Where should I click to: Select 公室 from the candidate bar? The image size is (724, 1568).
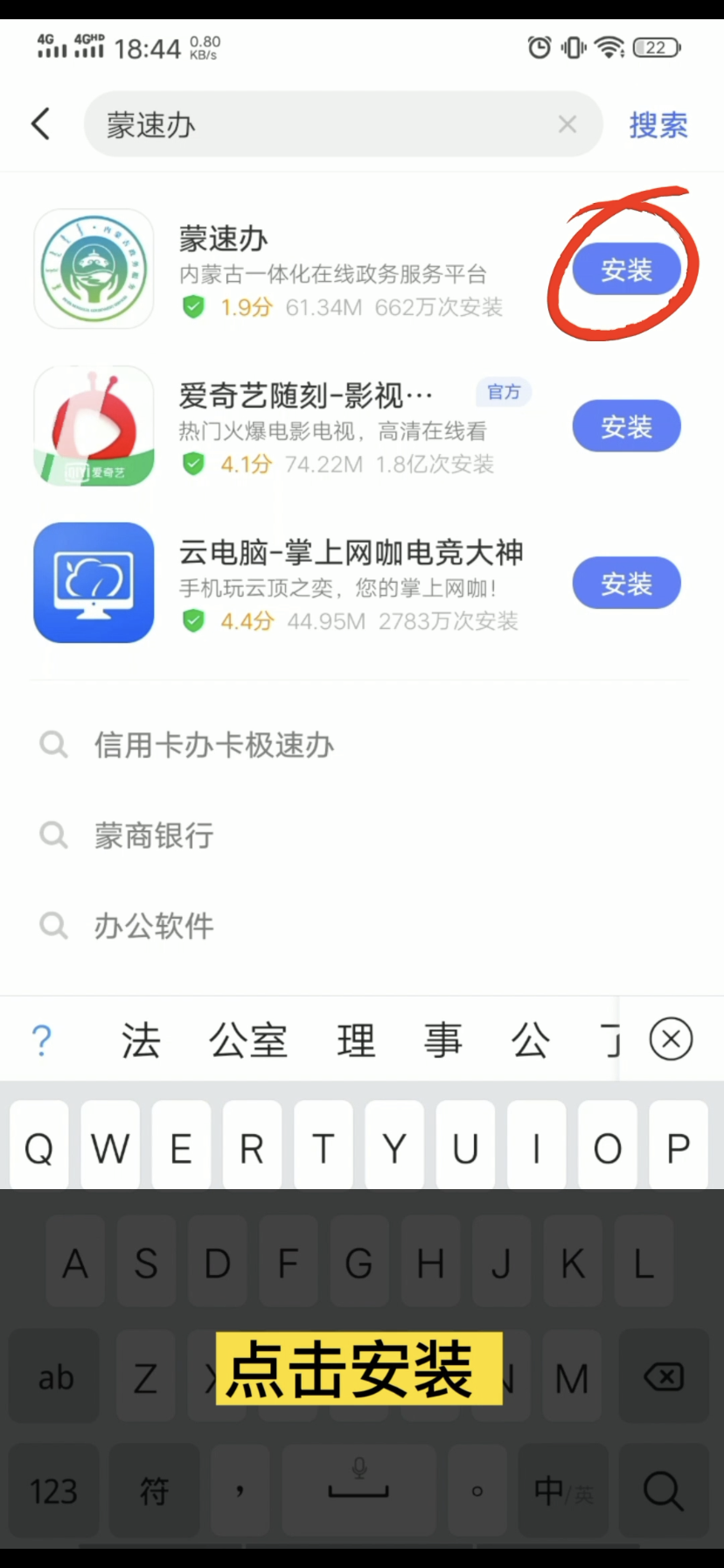click(248, 1039)
